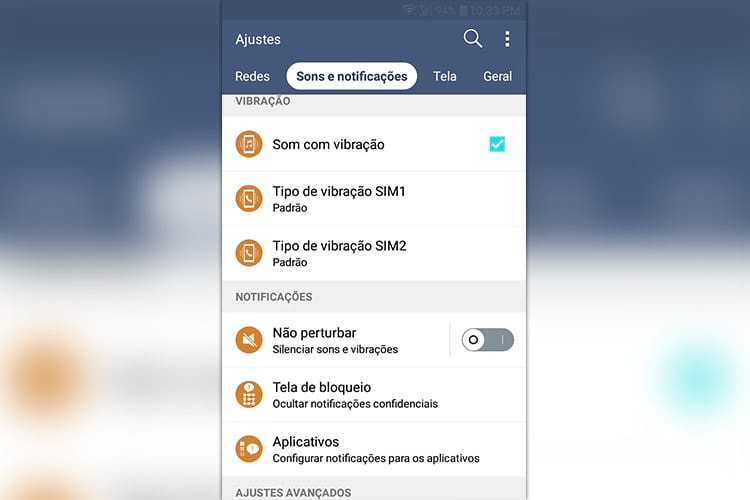
Task: Open Tipo de vibração SIM2
Action: [372, 253]
